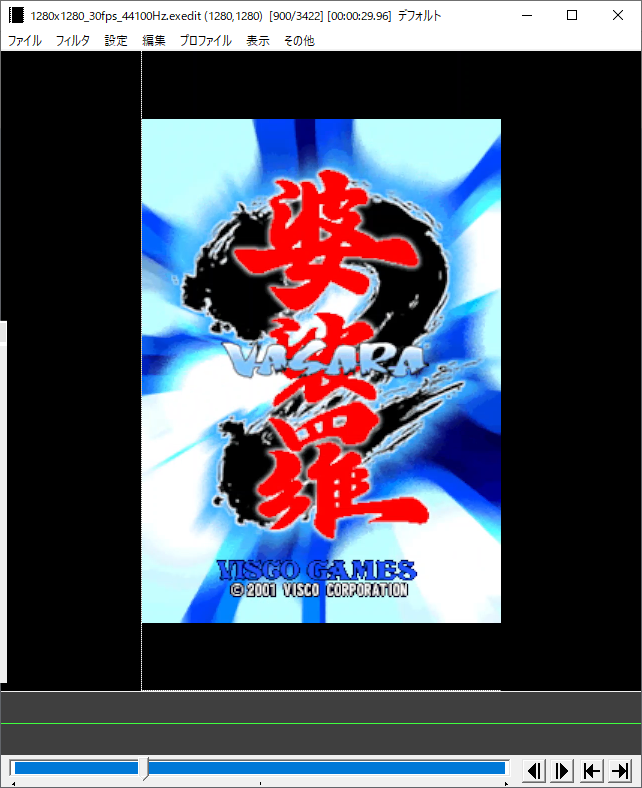This screenshot has width=642, height=788.
Task: Open the 設定 menu
Action: pyautogui.click(x=116, y=41)
